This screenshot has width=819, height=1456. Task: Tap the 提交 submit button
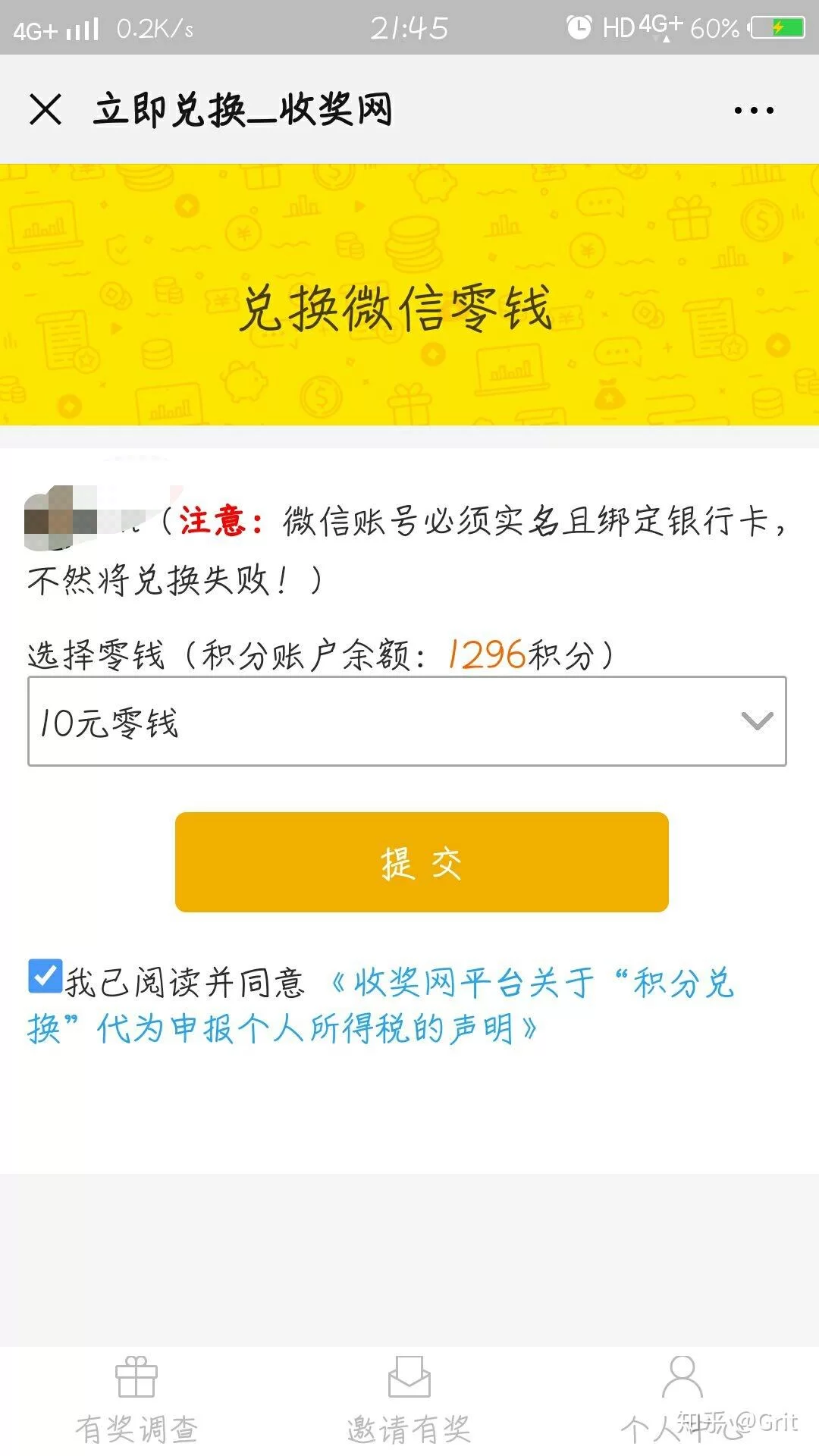coord(422,862)
